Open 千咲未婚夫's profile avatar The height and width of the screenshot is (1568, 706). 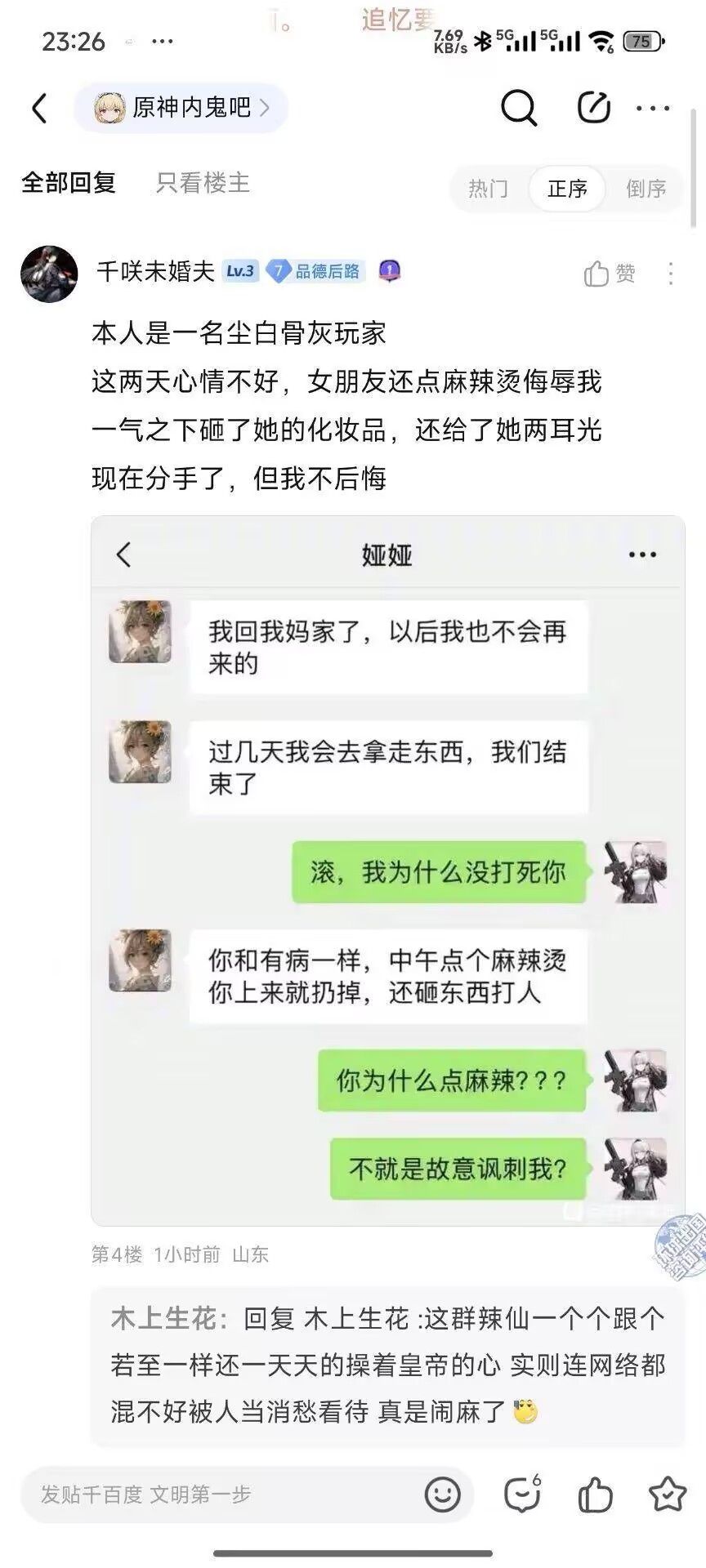pos(49,274)
